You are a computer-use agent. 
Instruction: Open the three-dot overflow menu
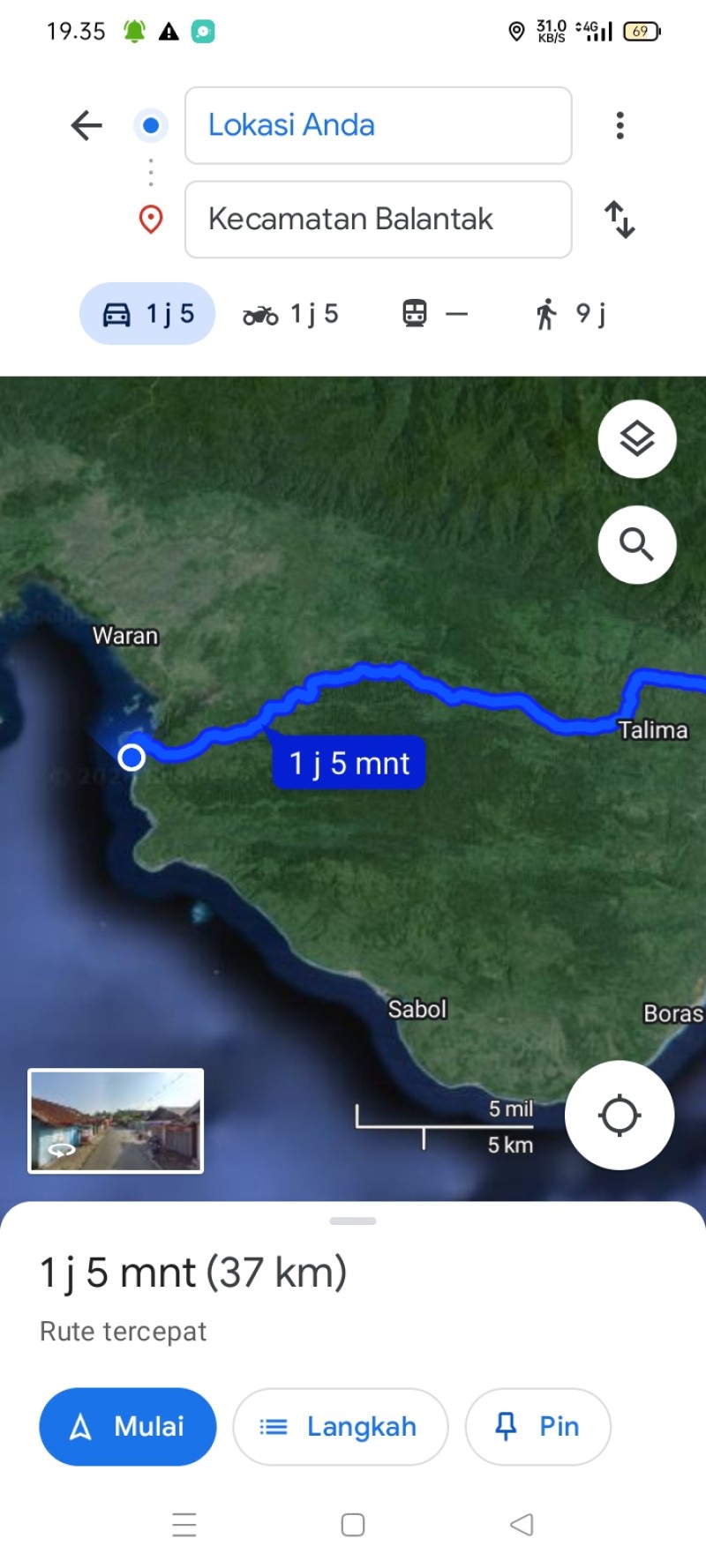tap(620, 125)
